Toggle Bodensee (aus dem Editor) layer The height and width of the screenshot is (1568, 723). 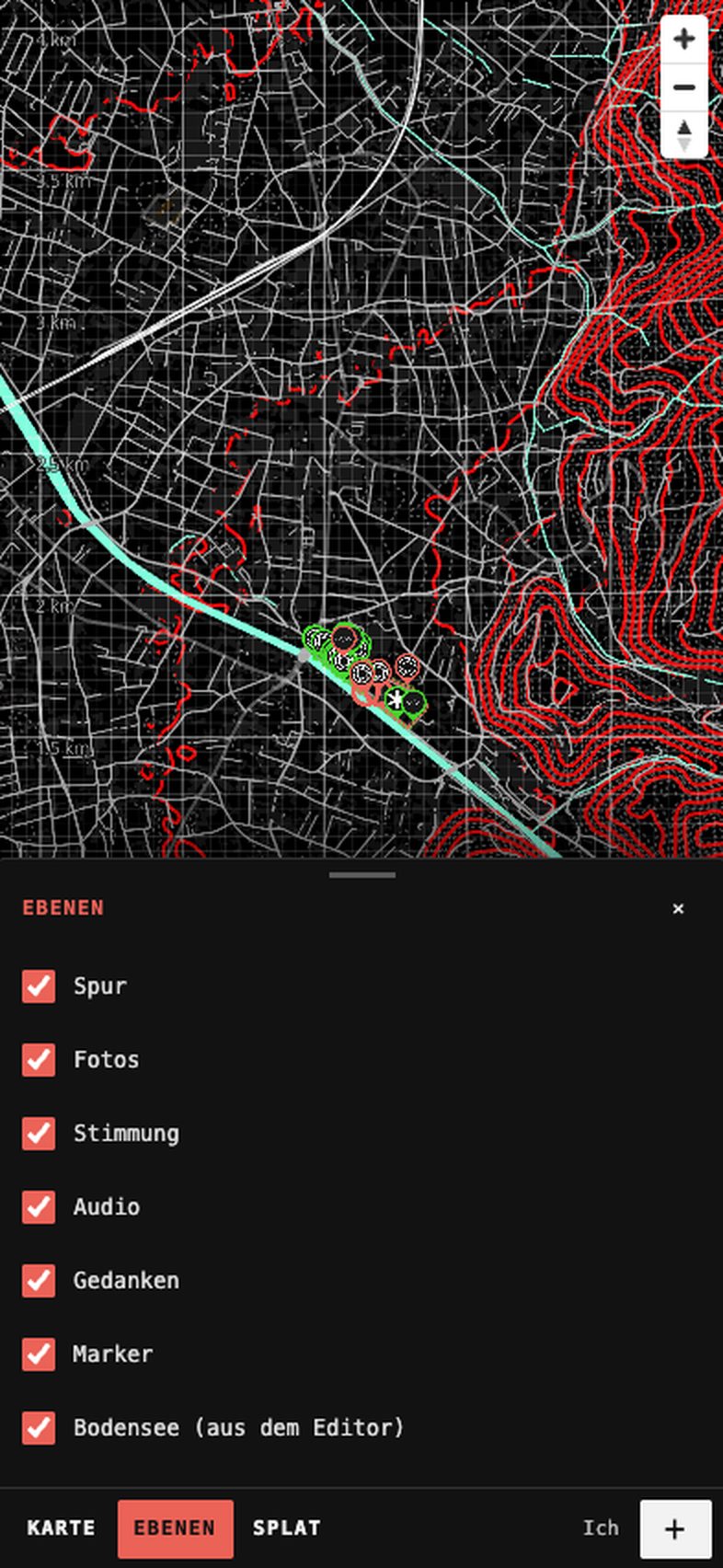[39, 1427]
